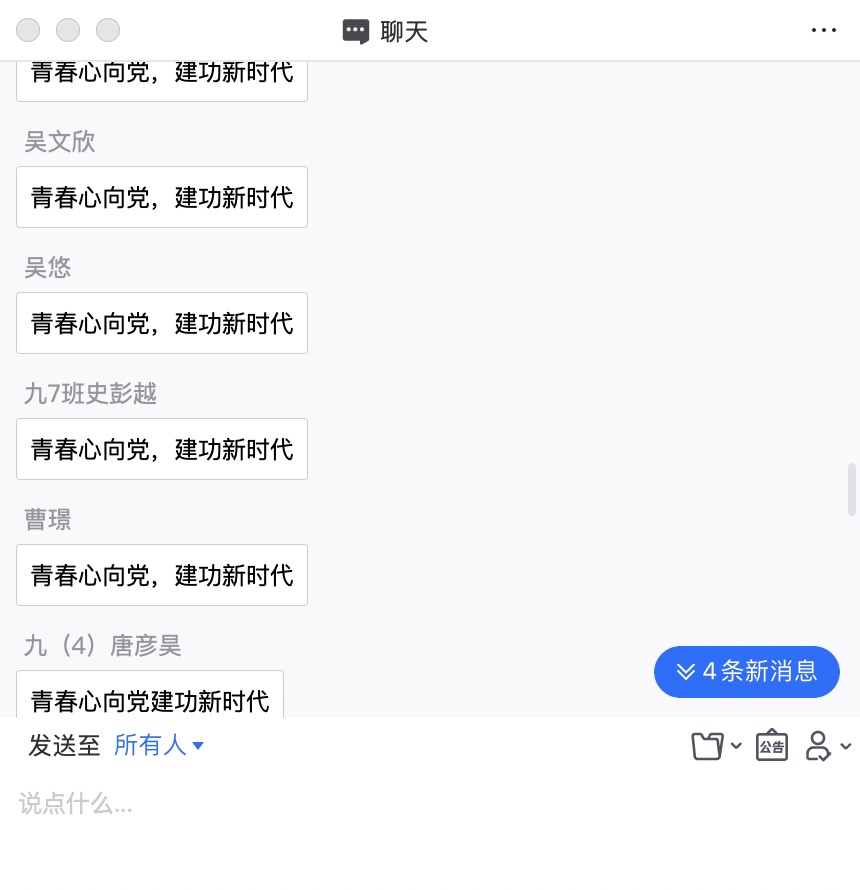Open the 所有人 recipient dropdown
The height and width of the screenshot is (890, 860).
pos(159,745)
